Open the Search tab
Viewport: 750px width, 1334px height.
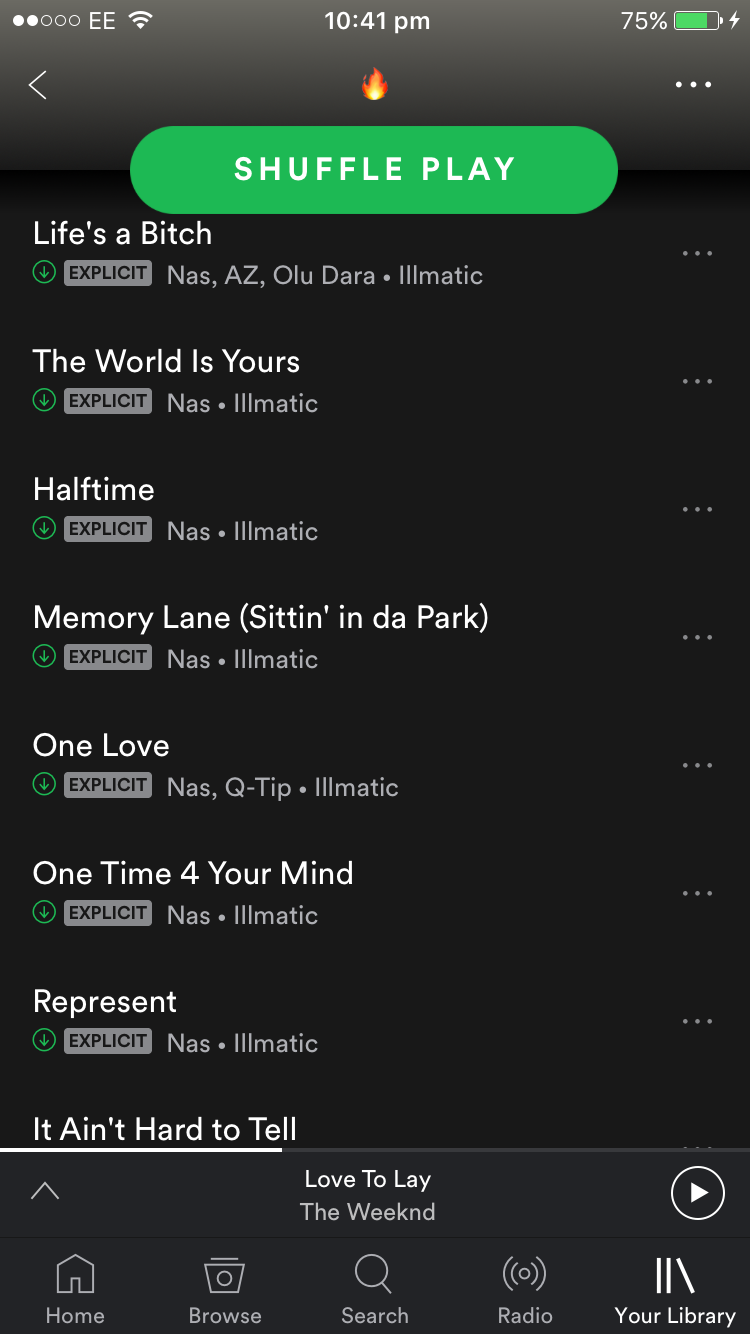click(375, 1288)
